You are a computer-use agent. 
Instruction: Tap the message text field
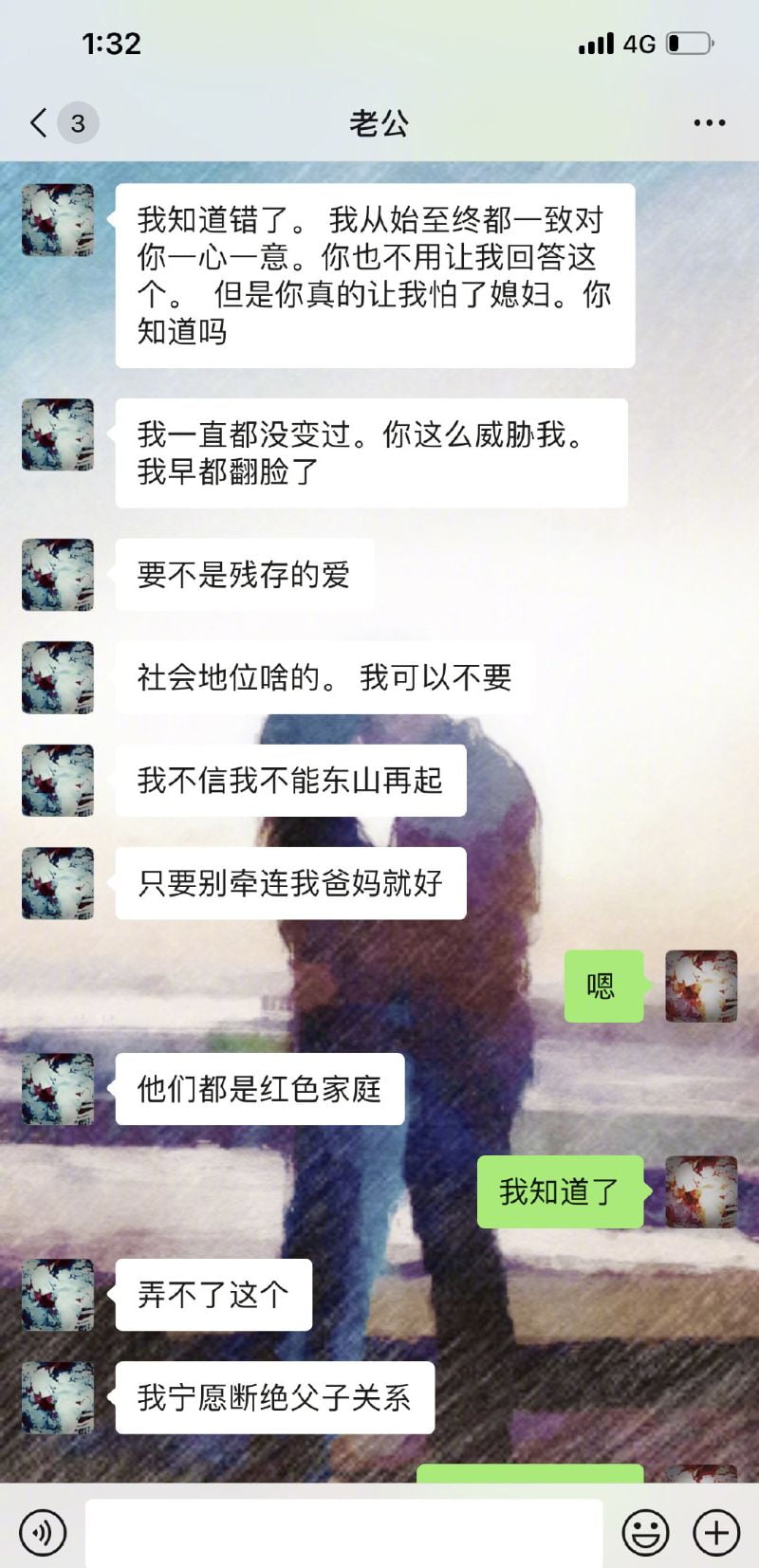(x=343, y=1532)
